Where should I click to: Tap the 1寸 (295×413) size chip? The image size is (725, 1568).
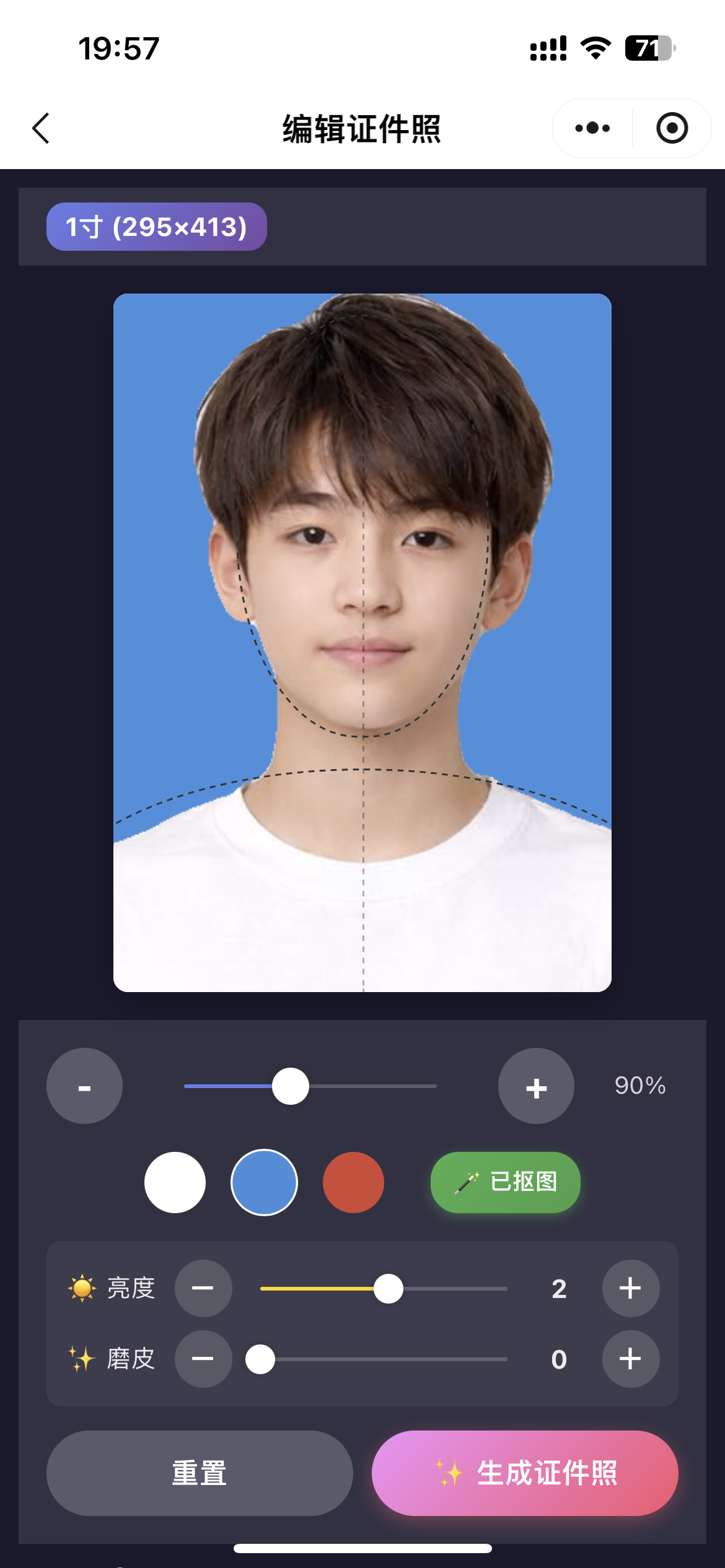157,227
